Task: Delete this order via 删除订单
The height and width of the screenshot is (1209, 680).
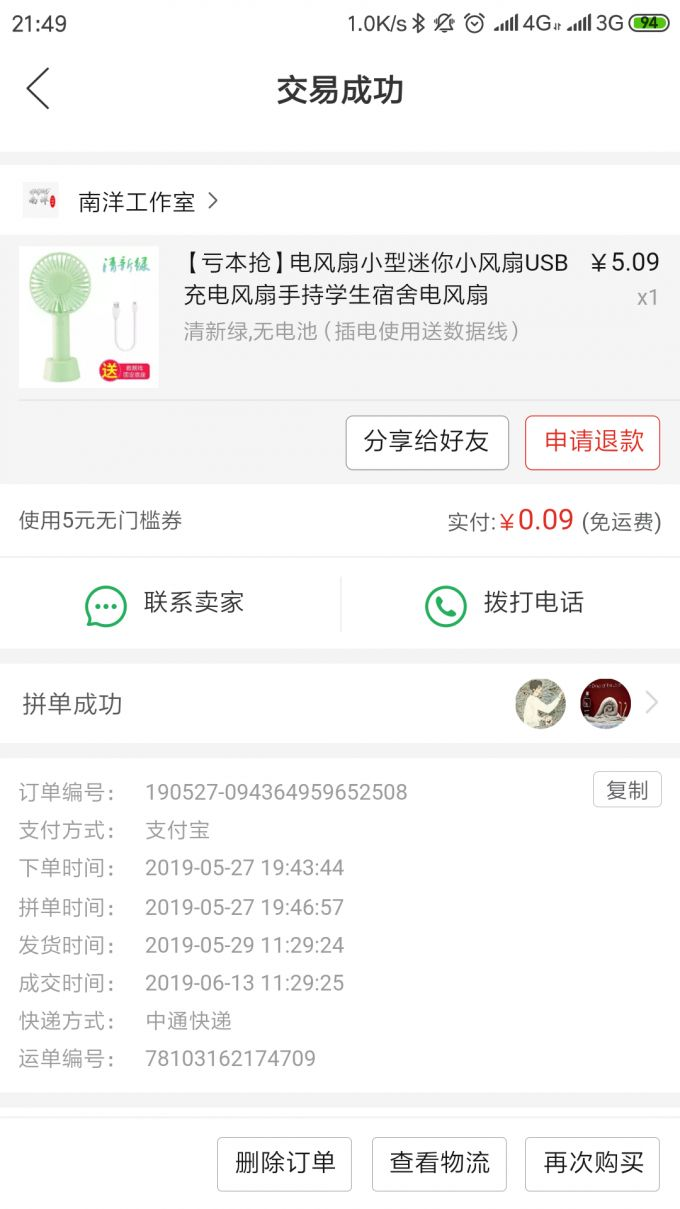Action: (285, 1163)
